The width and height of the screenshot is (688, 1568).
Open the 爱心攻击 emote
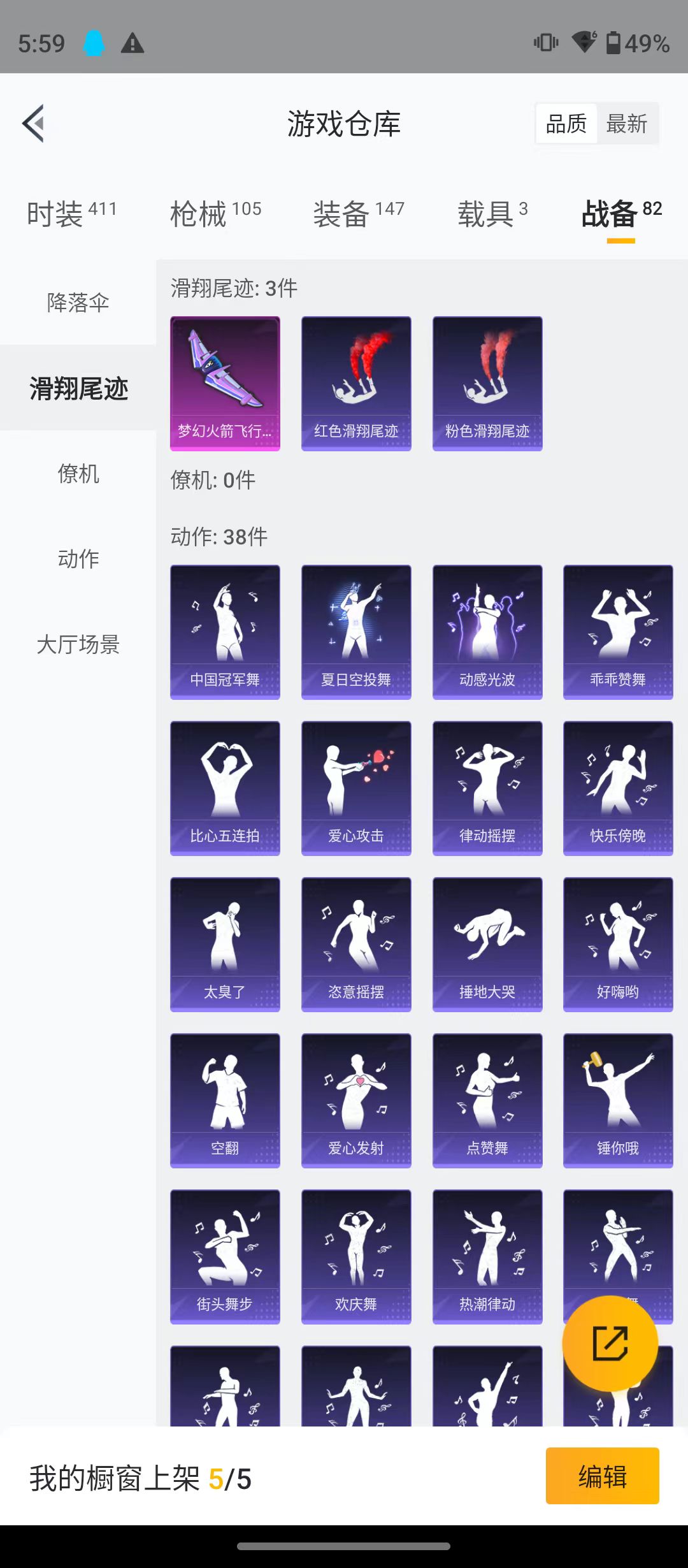(356, 788)
